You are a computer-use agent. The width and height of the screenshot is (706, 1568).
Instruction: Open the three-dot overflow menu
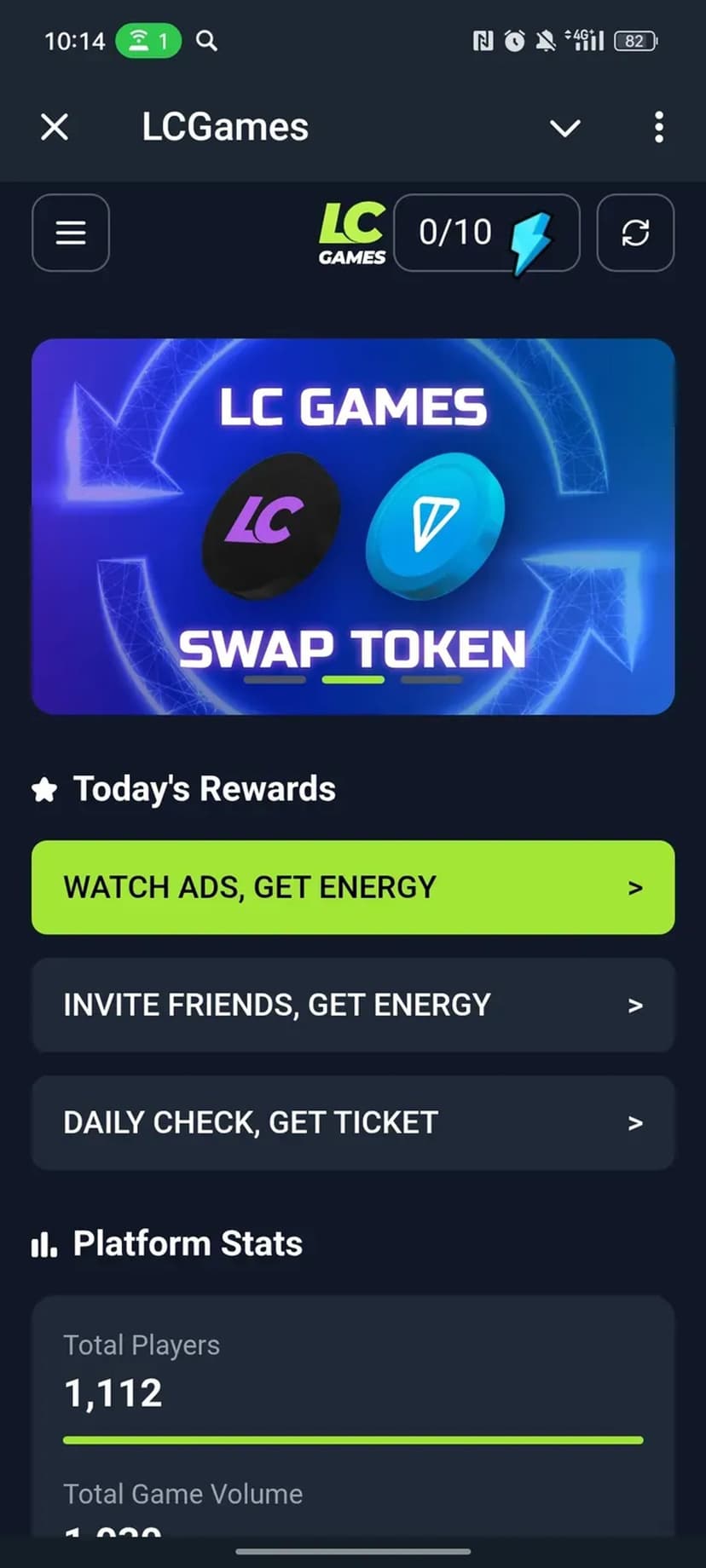(x=658, y=128)
